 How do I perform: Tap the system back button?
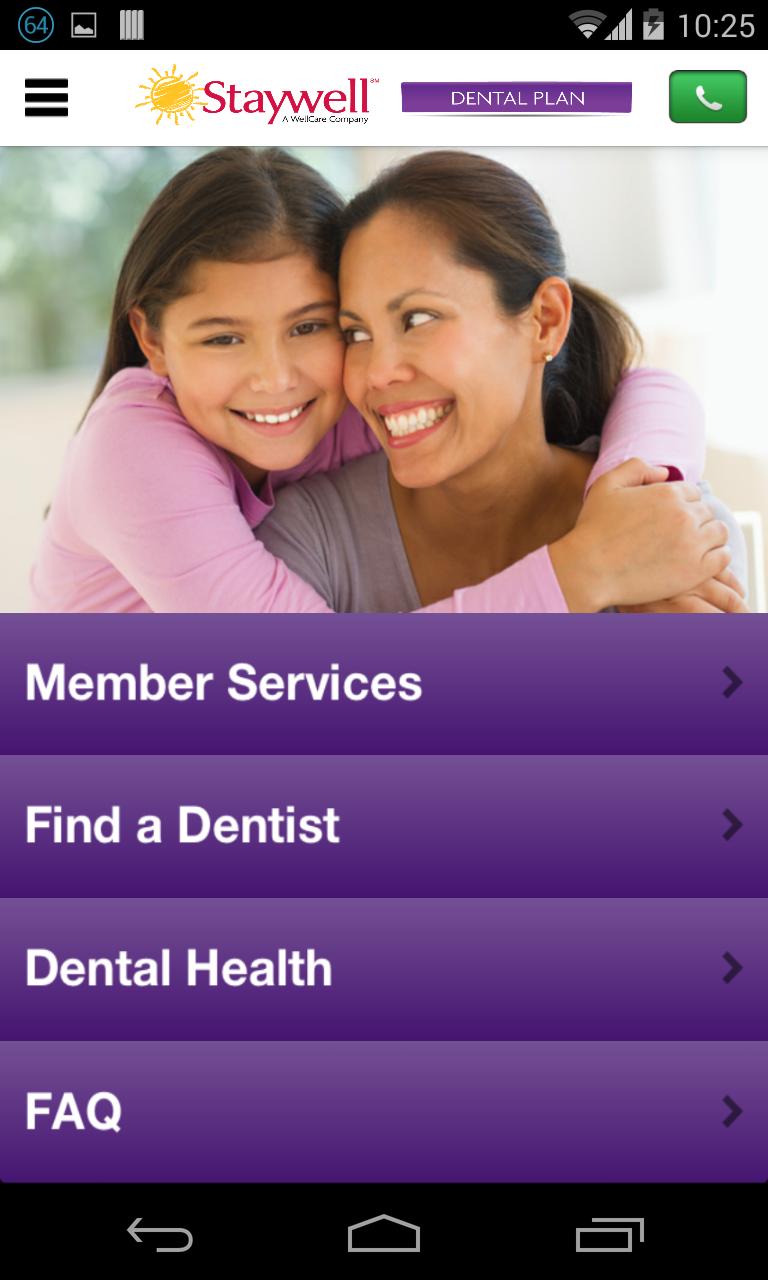pos(160,1235)
